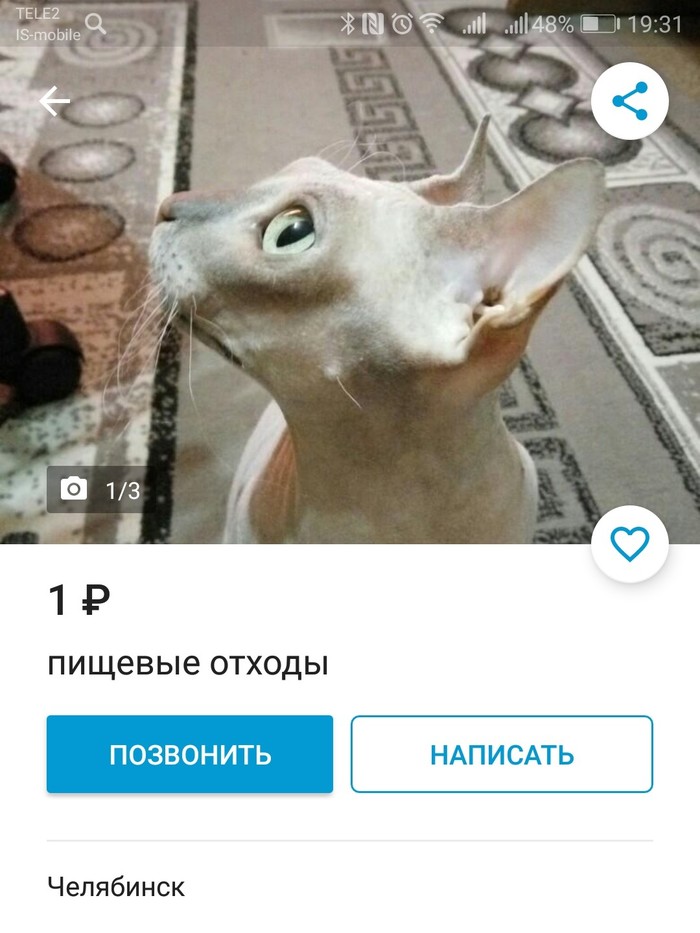Tap the Позвонить button to call seller

tap(190, 754)
